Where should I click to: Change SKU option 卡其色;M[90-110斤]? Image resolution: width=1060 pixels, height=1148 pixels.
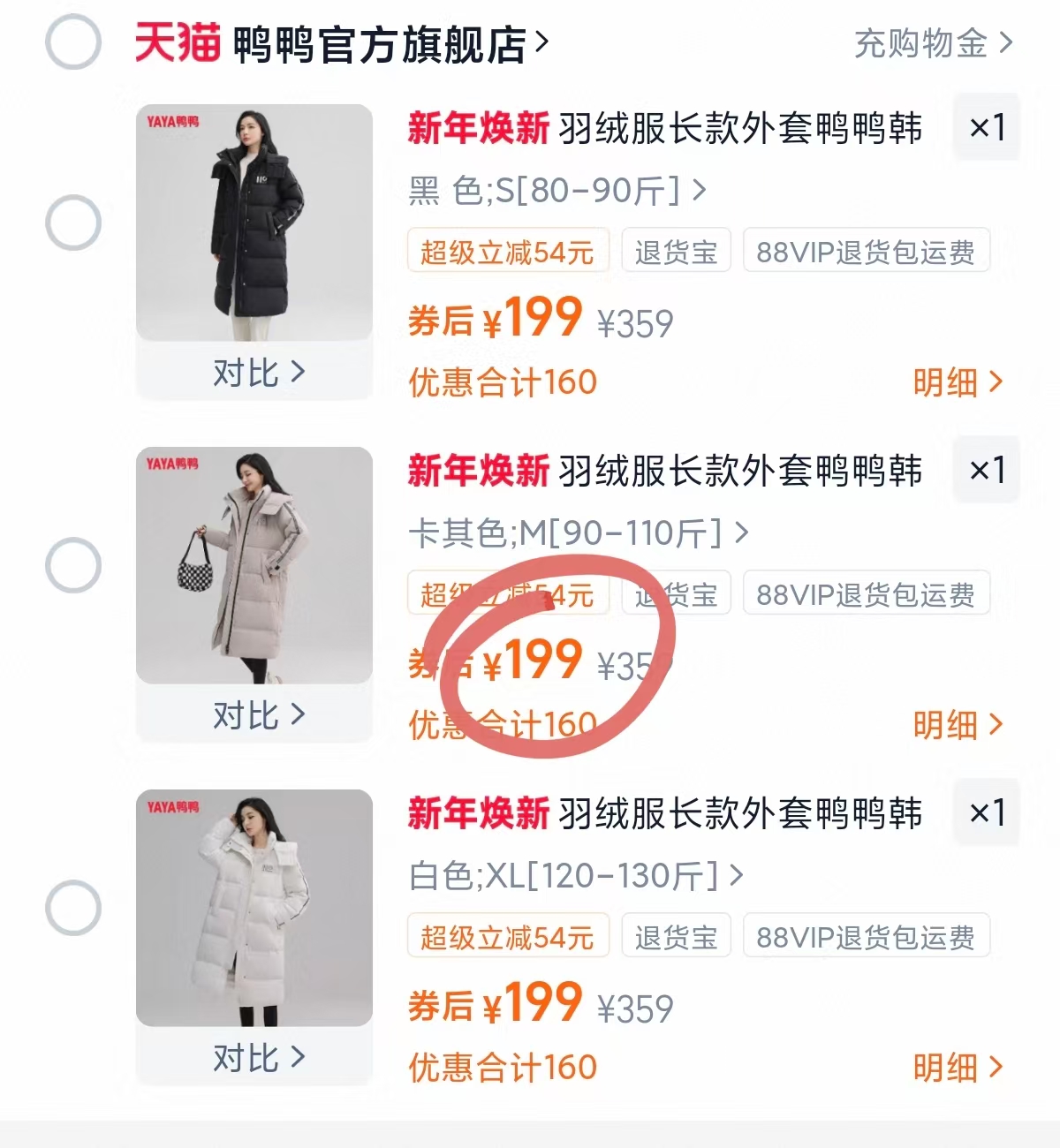[x=579, y=533]
